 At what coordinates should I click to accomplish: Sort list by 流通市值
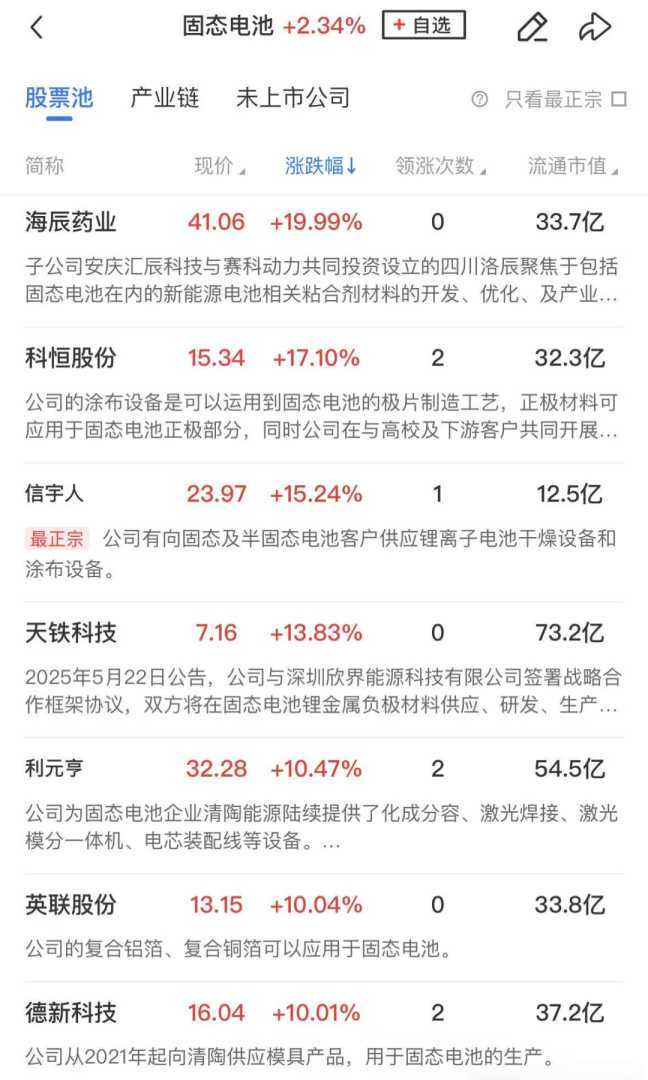click(572, 166)
